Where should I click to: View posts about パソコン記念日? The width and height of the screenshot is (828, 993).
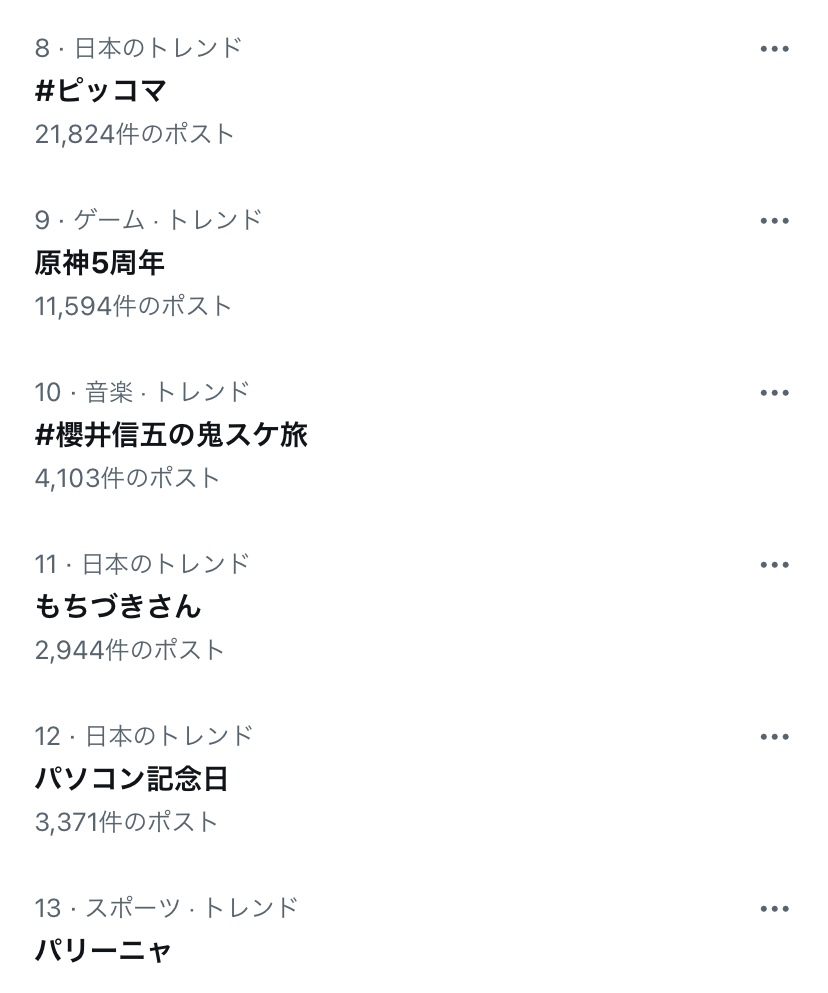pyautogui.click(x=132, y=779)
